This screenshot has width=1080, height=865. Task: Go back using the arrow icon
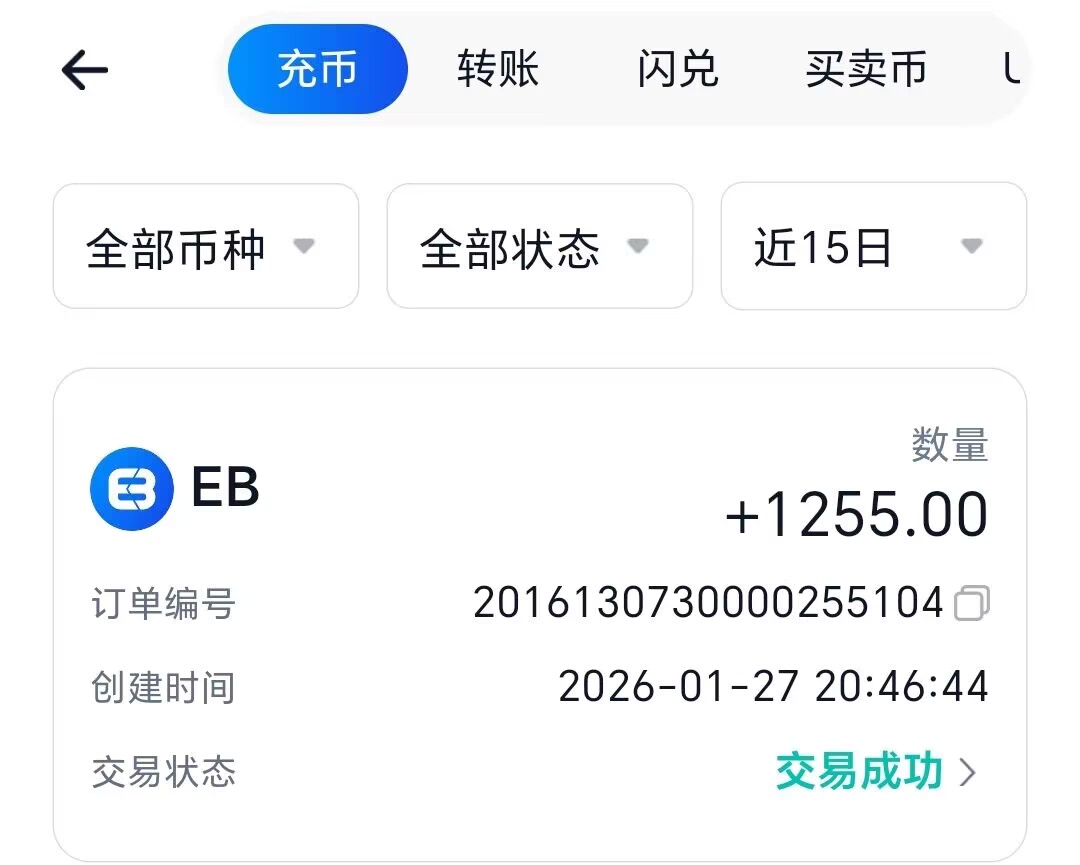point(84,70)
